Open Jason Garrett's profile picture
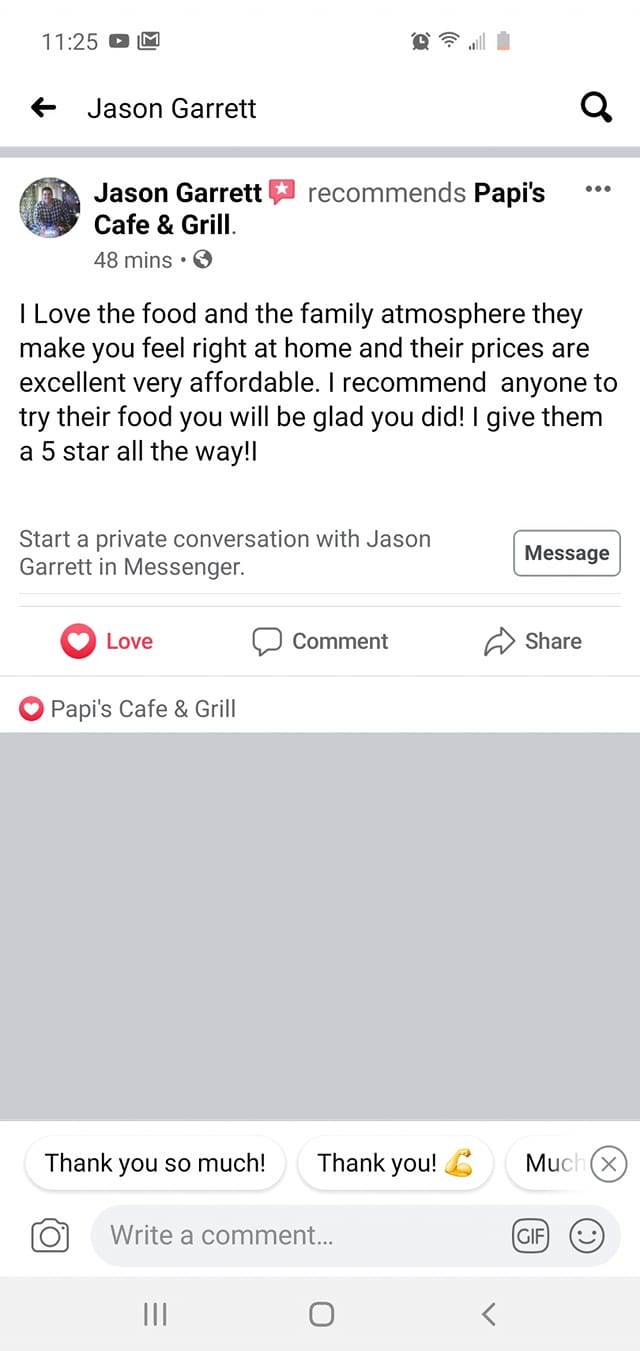Screen dimensions: 640x1351 [x=50, y=208]
